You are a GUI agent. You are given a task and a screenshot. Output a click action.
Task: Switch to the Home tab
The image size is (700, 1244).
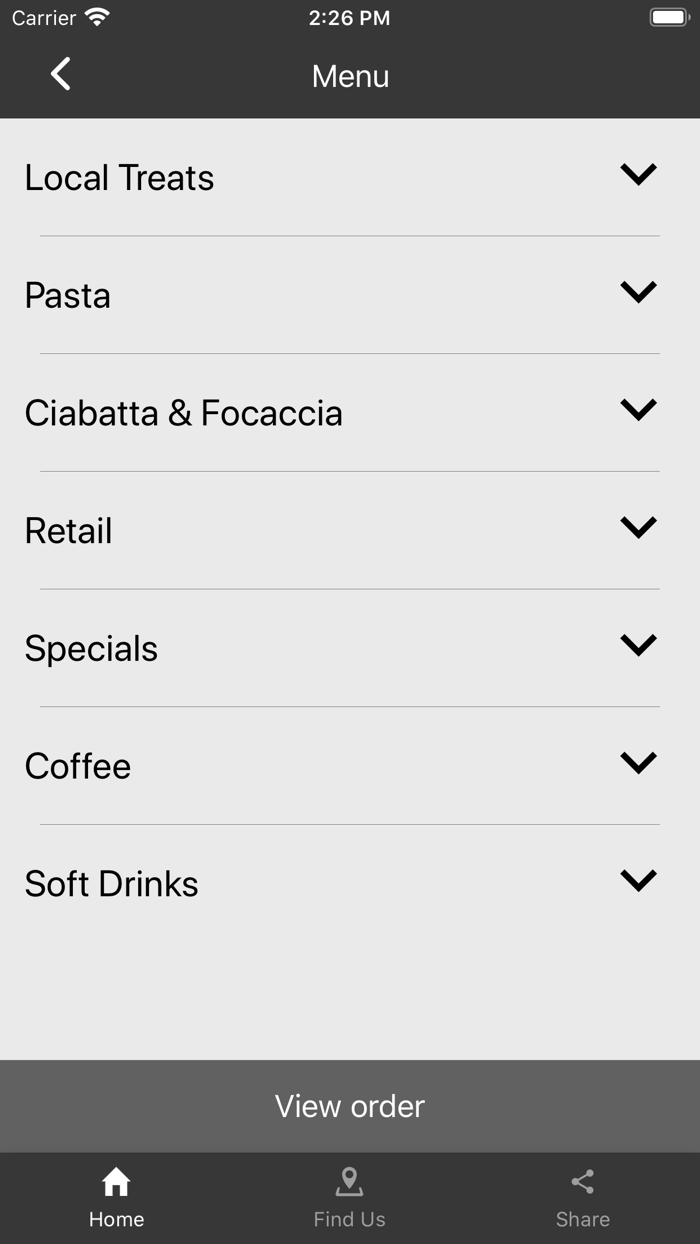116,1198
